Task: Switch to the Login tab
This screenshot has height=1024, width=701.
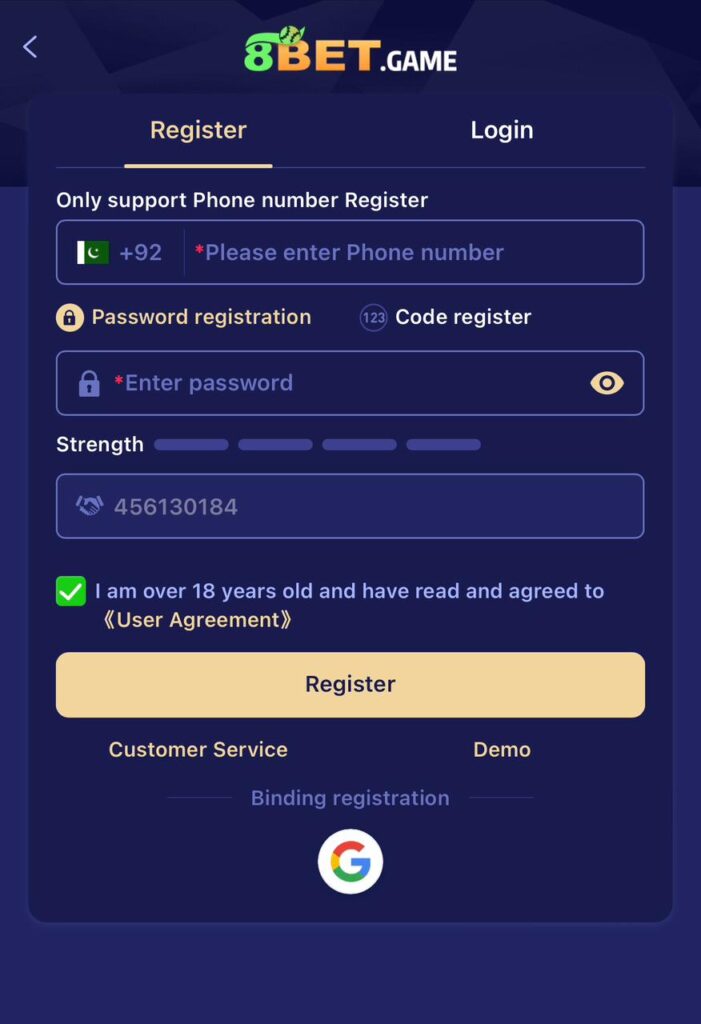Action: [x=501, y=130]
